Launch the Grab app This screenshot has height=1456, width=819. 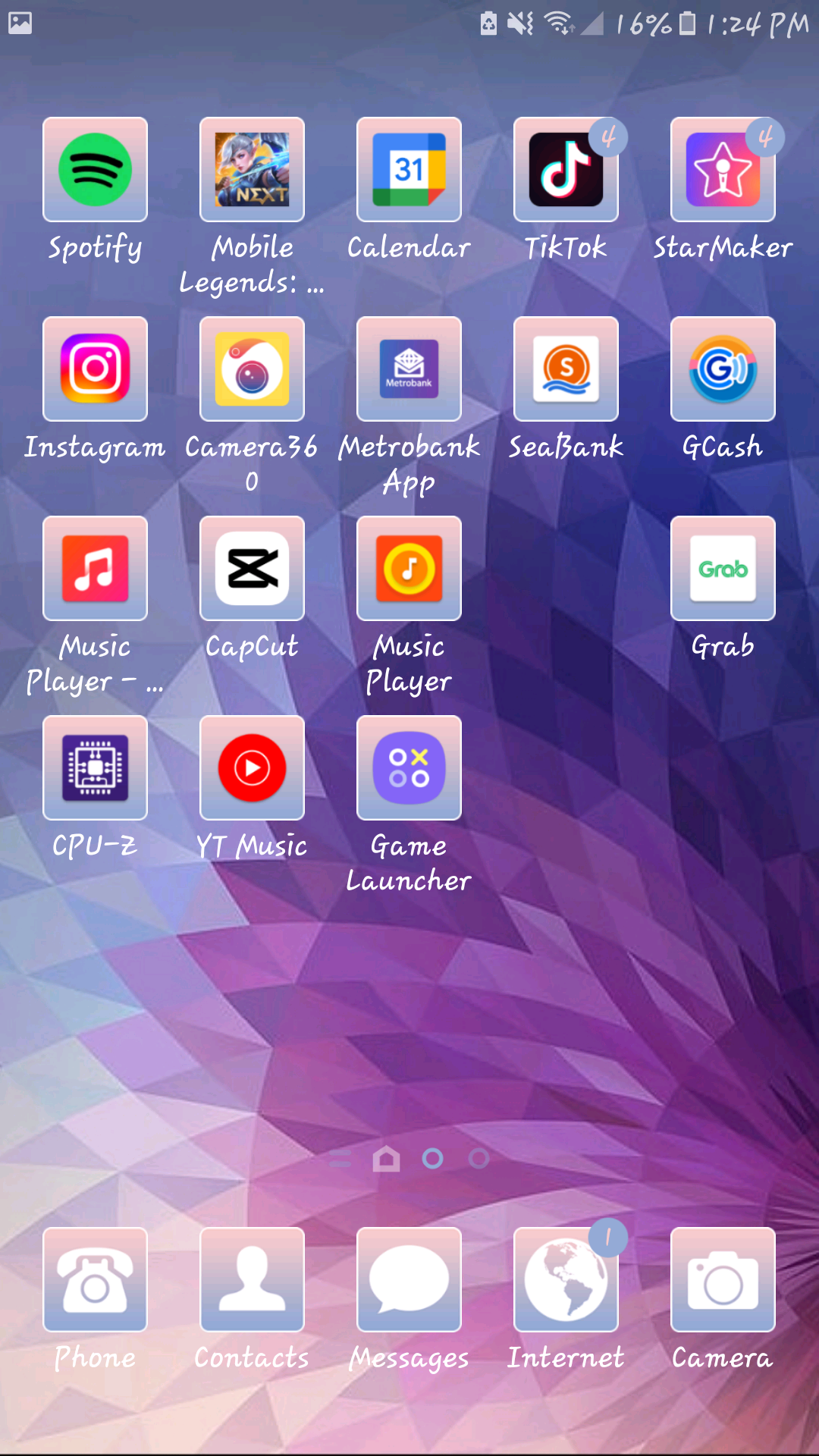[x=723, y=568]
